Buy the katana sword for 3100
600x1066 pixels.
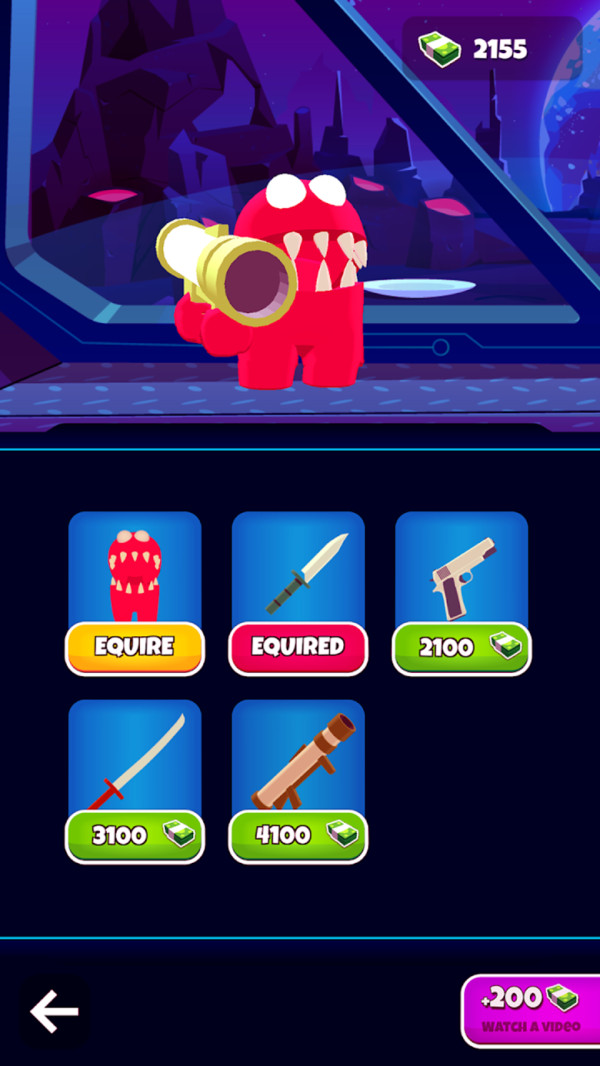click(x=135, y=835)
